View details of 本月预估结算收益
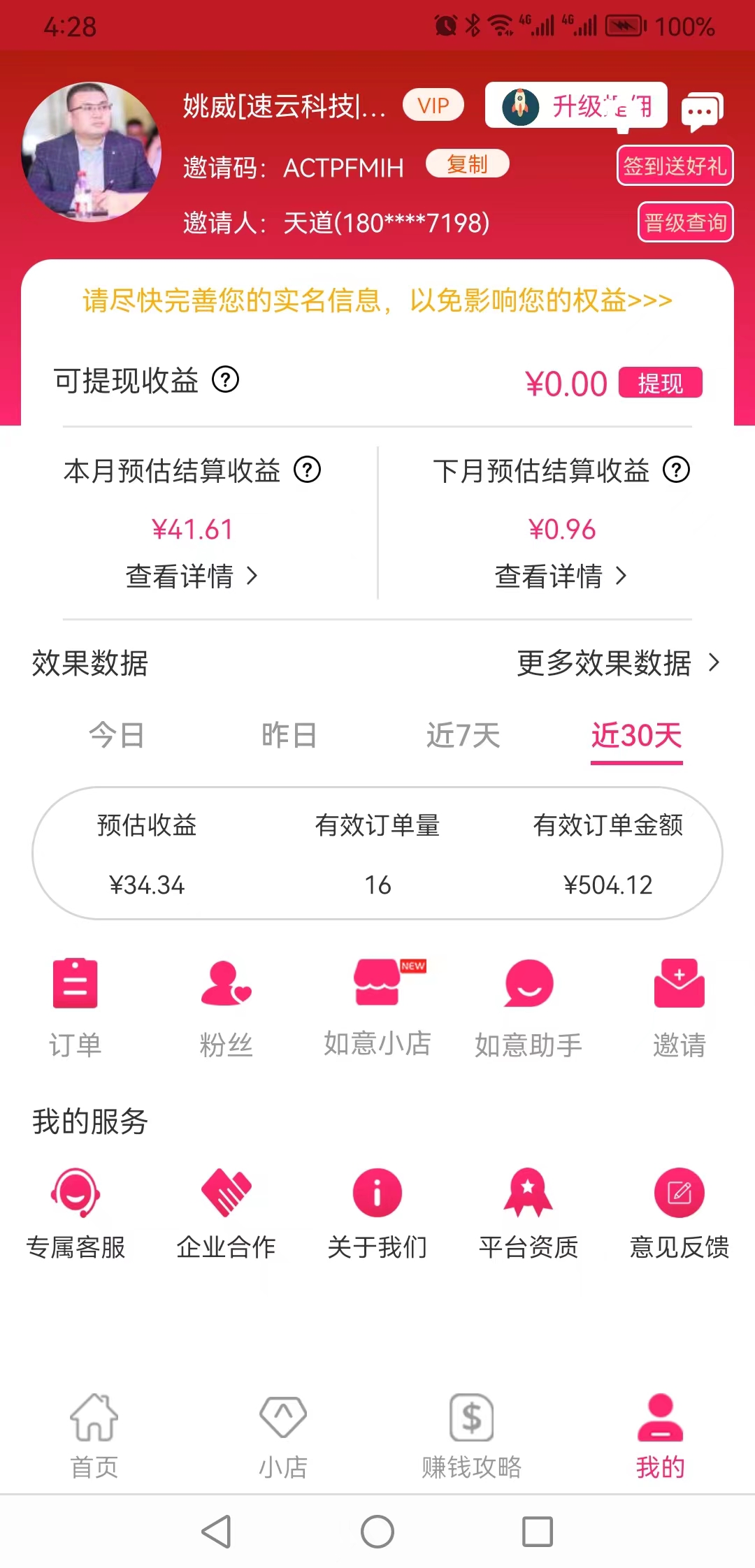This screenshot has width=755, height=1568. (x=192, y=576)
